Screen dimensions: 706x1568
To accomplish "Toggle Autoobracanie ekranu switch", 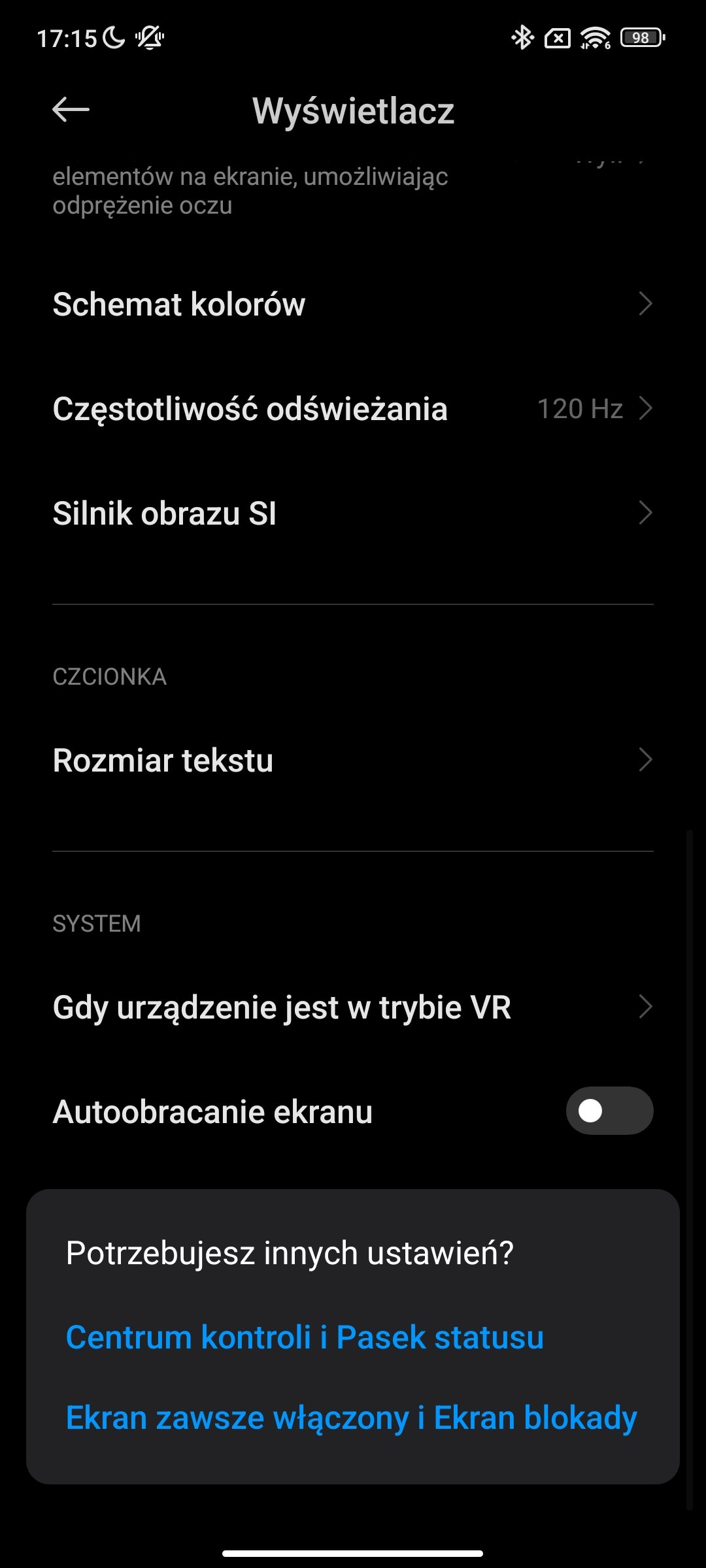I will click(x=609, y=1111).
